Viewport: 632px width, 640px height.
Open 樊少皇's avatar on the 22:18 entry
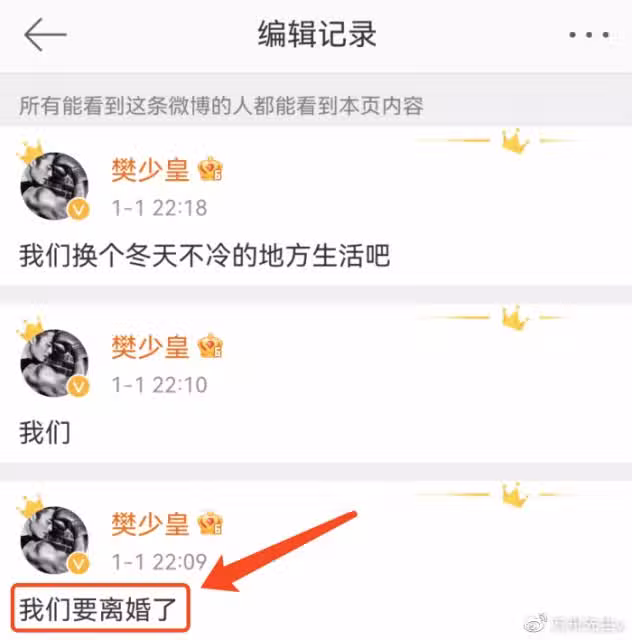click(x=54, y=186)
